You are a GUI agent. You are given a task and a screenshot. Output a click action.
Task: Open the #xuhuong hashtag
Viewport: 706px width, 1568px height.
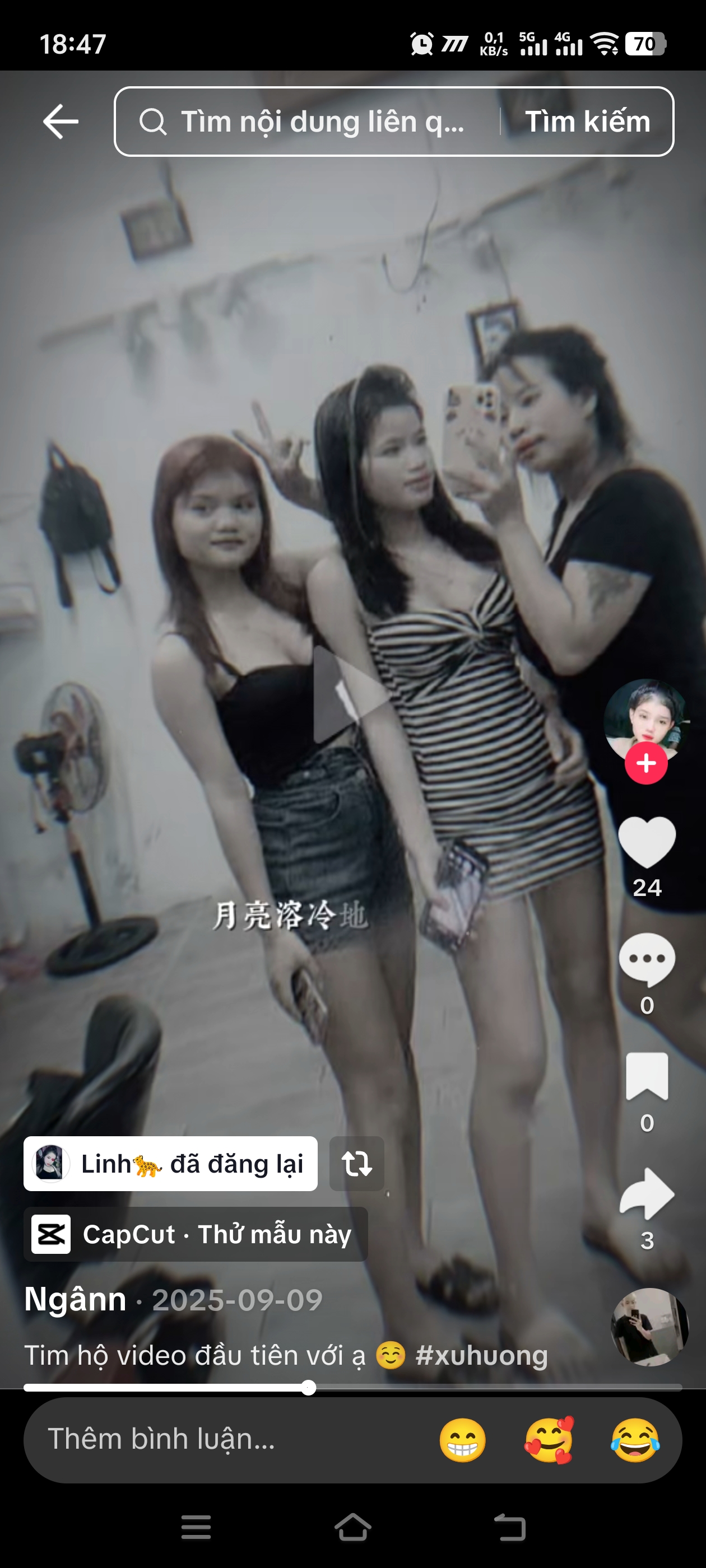pyautogui.click(x=481, y=1356)
